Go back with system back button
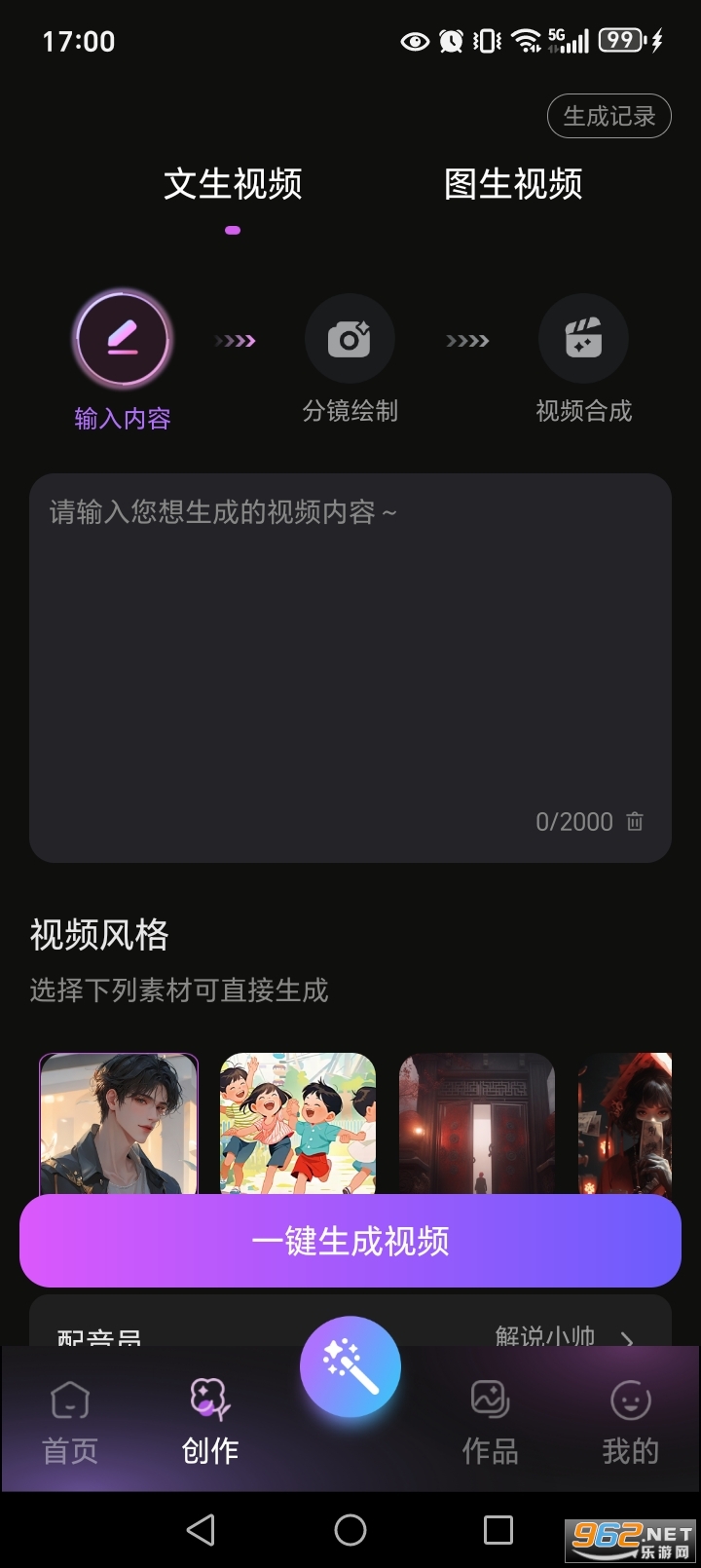 (x=201, y=1530)
